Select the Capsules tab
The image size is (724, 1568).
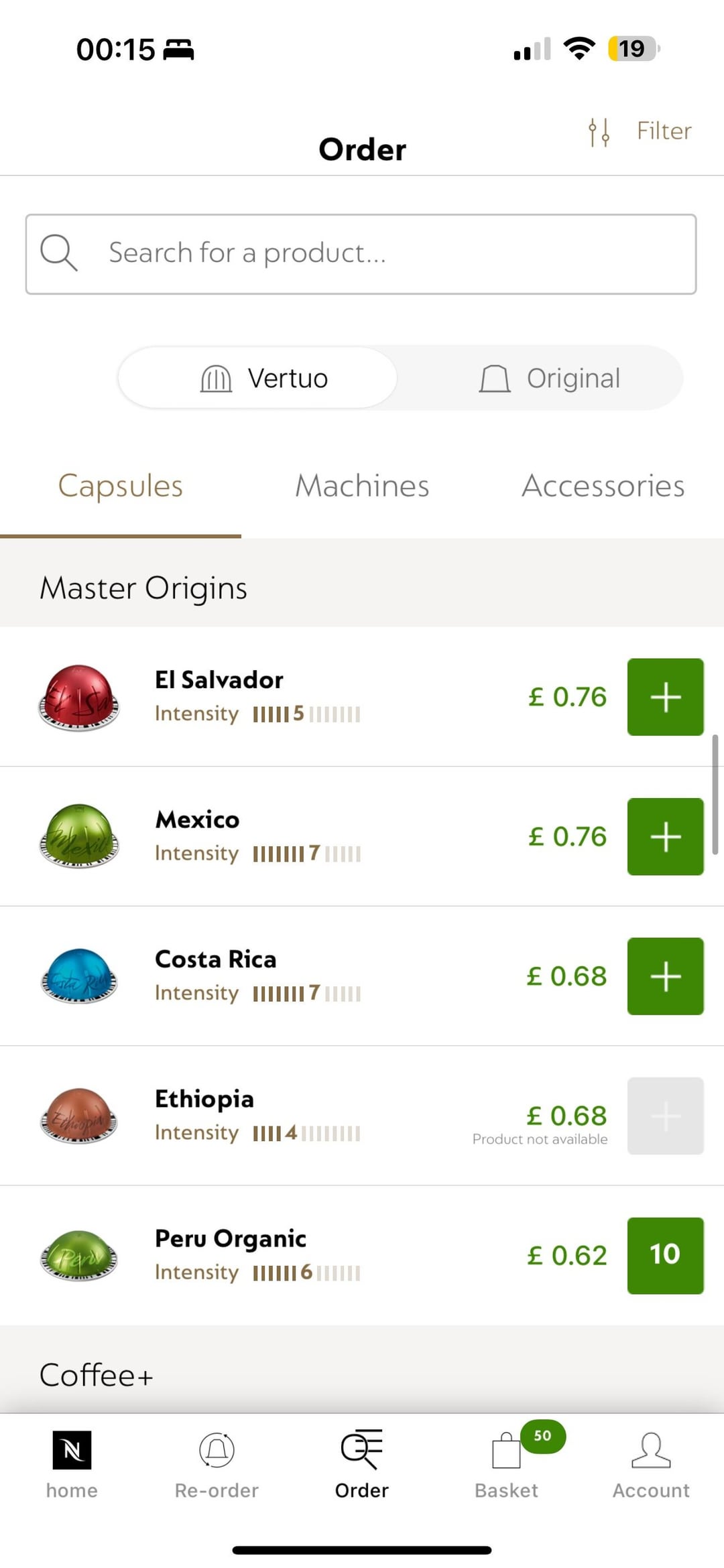pos(121,486)
